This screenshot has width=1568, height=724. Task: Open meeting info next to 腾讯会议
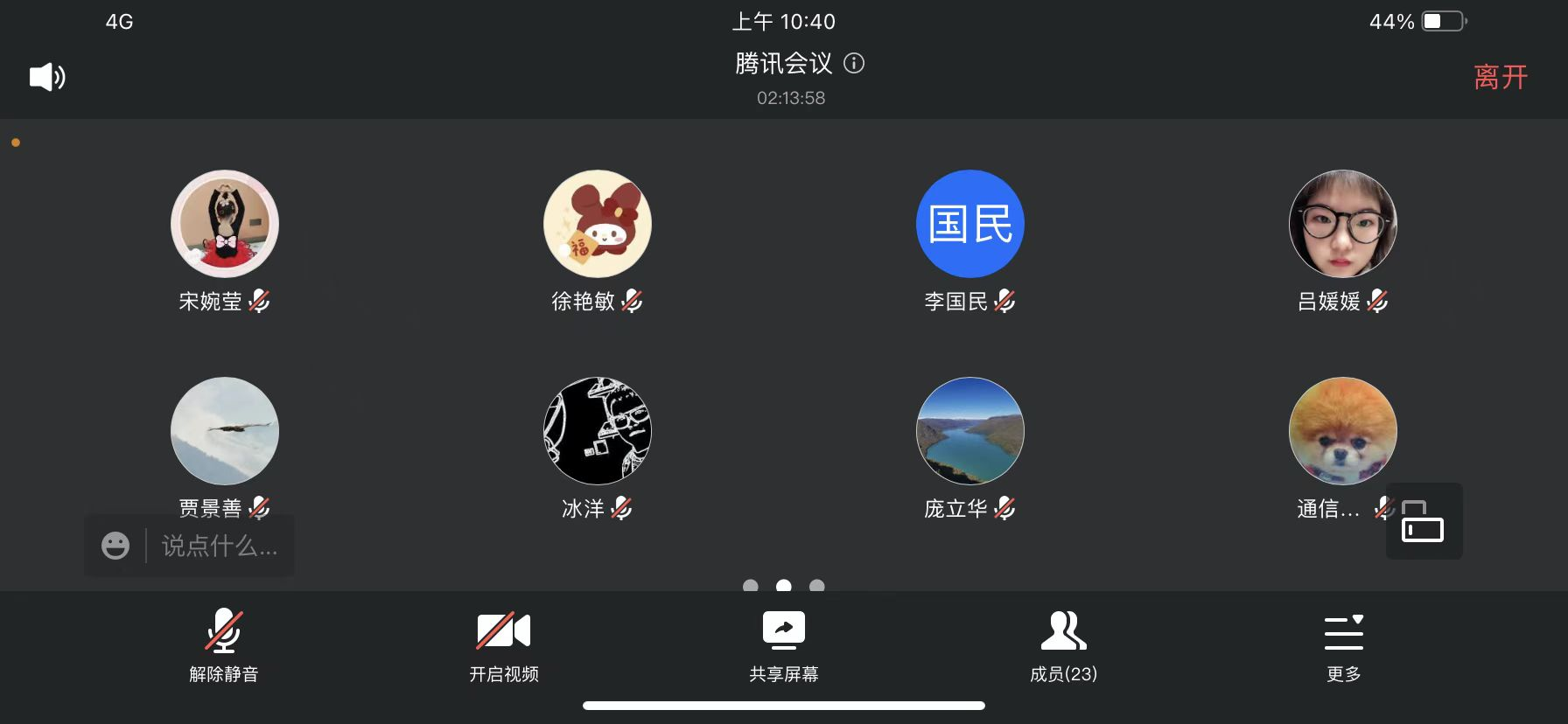pos(854,63)
